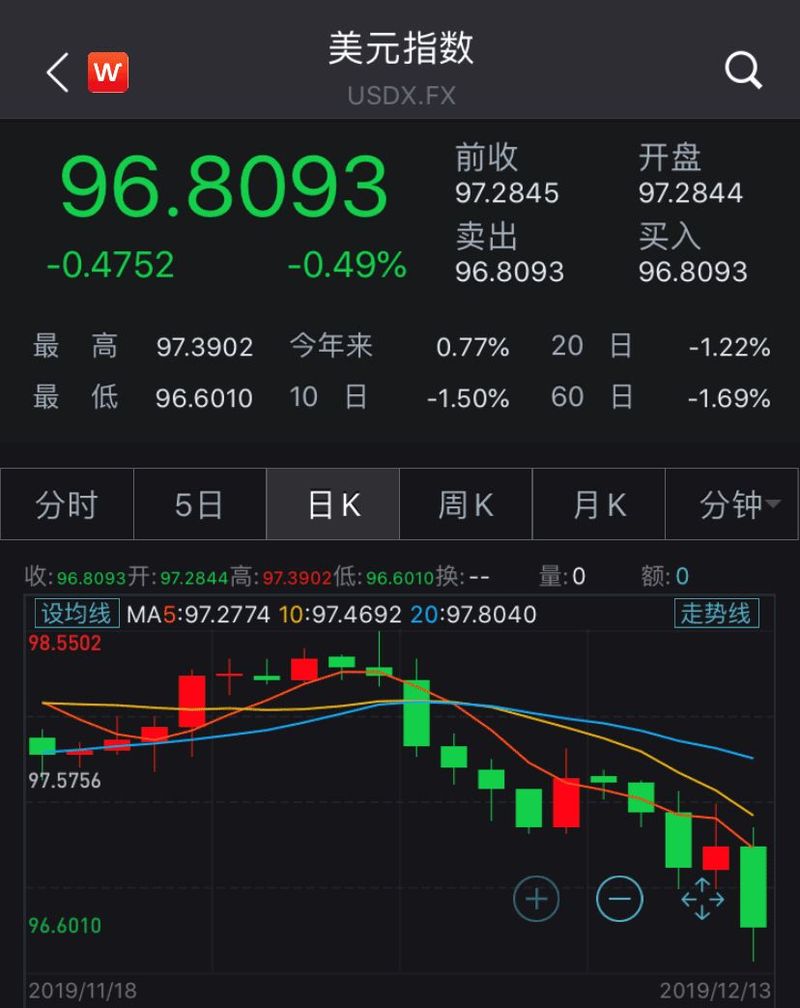Image resolution: width=800 pixels, height=1008 pixels.
Task: Zoom in the chart with plus
Action: click(x=536, y=898)
